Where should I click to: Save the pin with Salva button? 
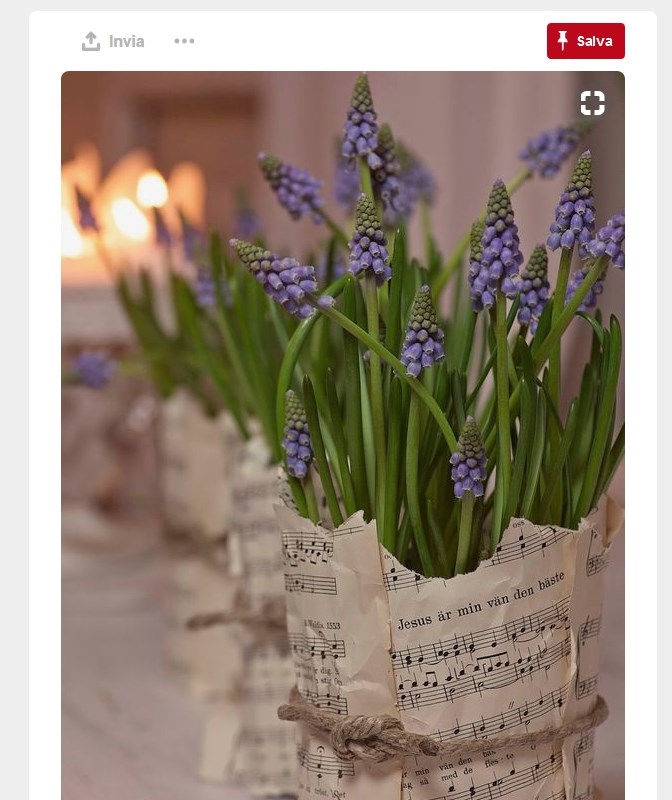tap(585, 41)
